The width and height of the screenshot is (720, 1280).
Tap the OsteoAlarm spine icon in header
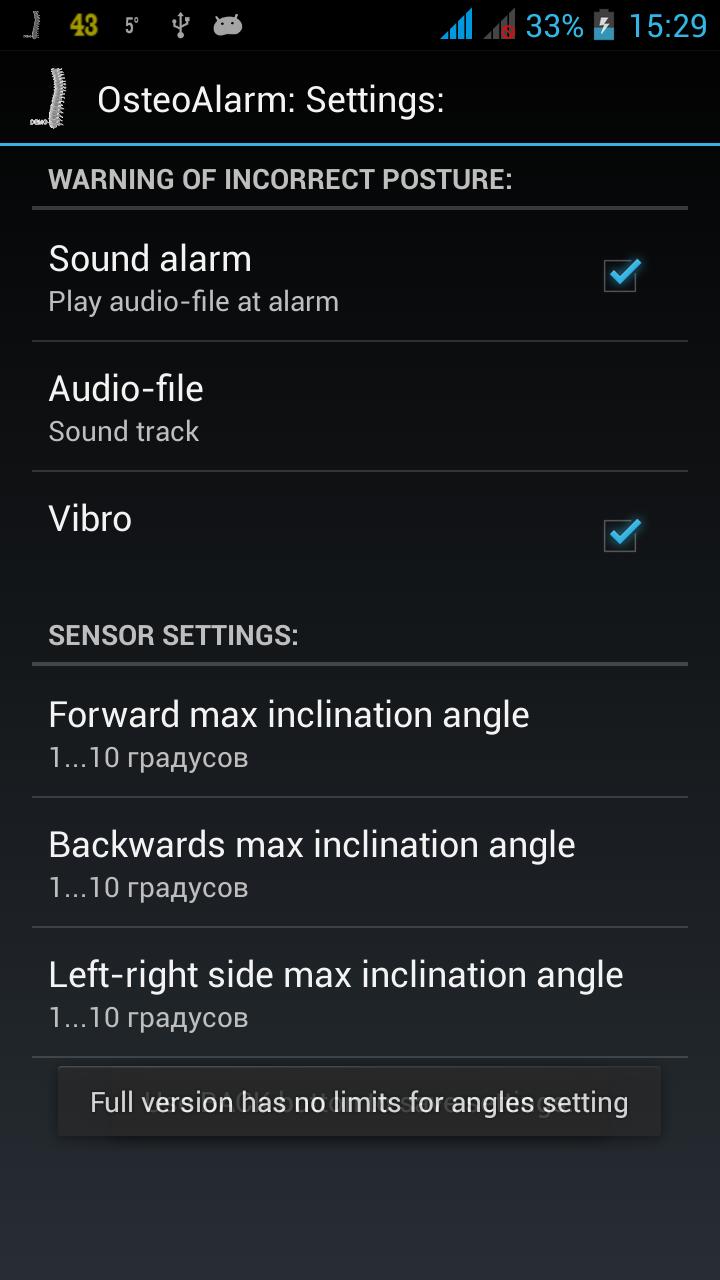click(x=48, y=100)
